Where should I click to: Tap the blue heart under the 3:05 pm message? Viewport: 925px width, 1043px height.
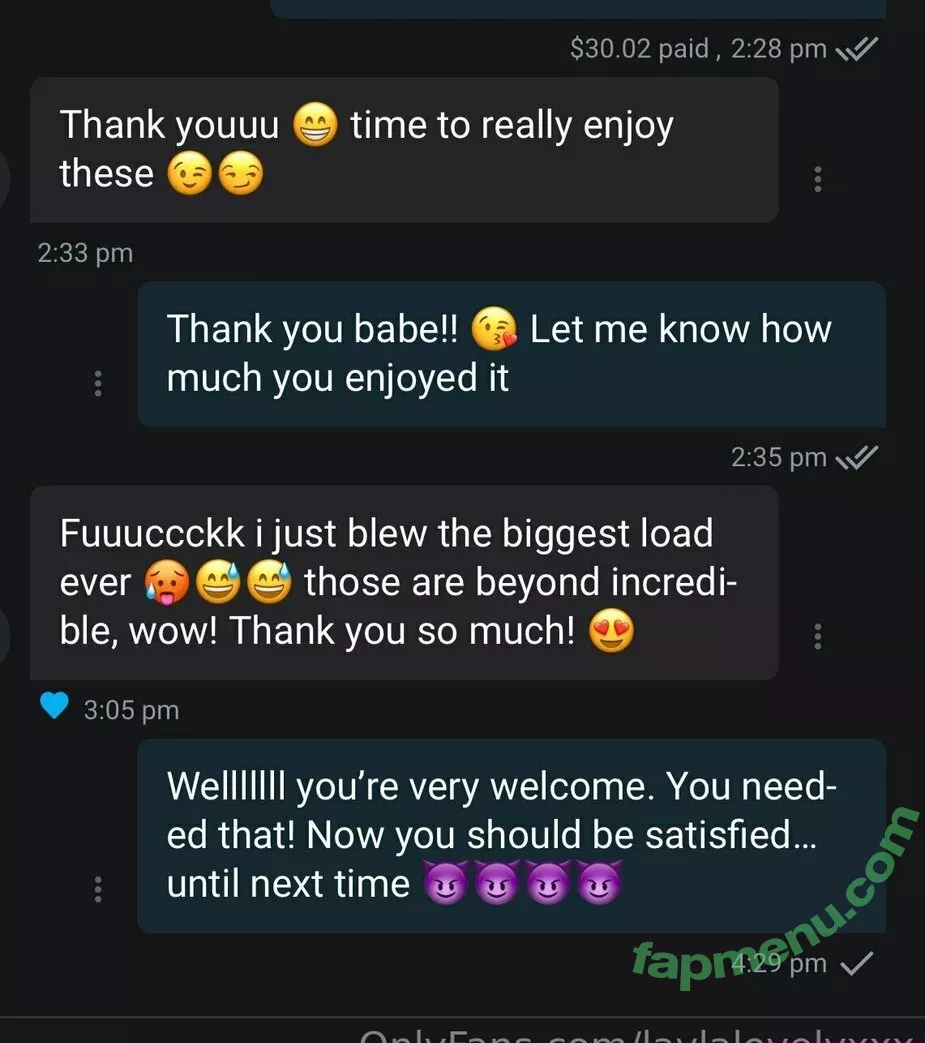54,707
